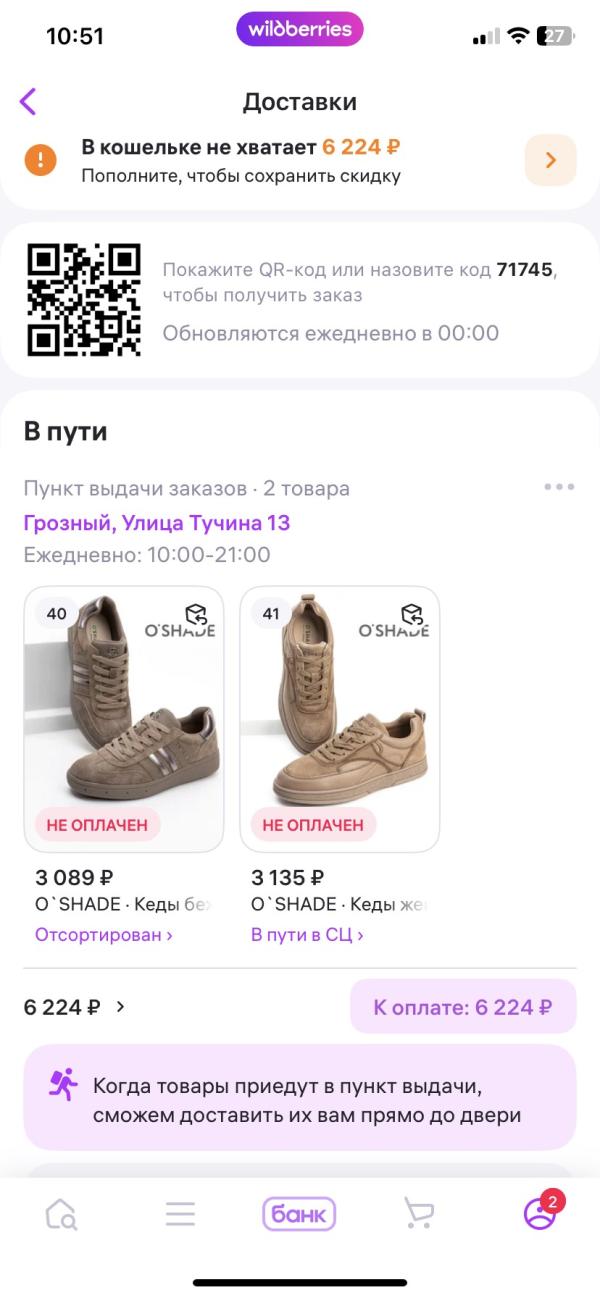
Task: Switch to the home search tab
Action: pyautogui.click(x=61, y=1214)
